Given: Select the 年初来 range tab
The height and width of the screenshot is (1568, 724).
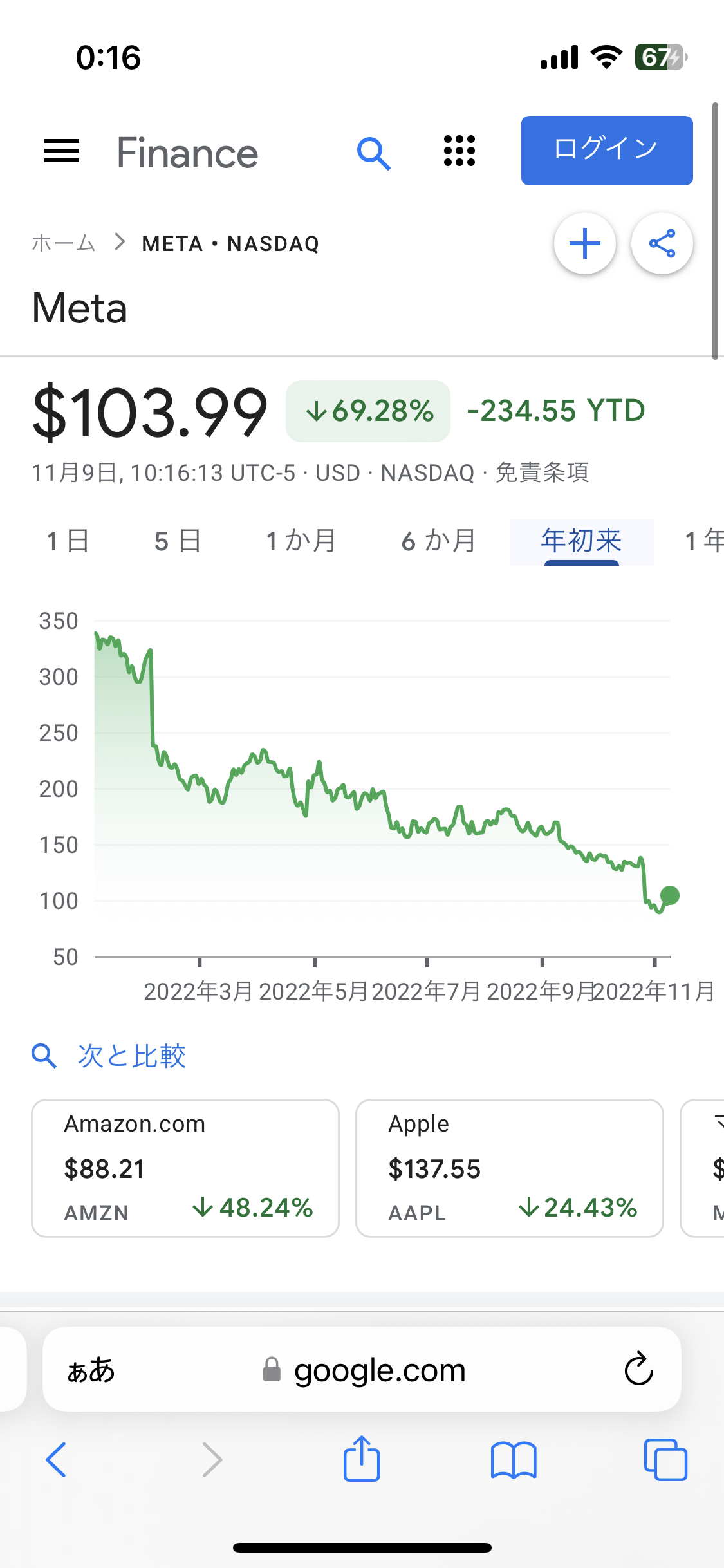Looking at the screenshot, I should coord(581,541).
